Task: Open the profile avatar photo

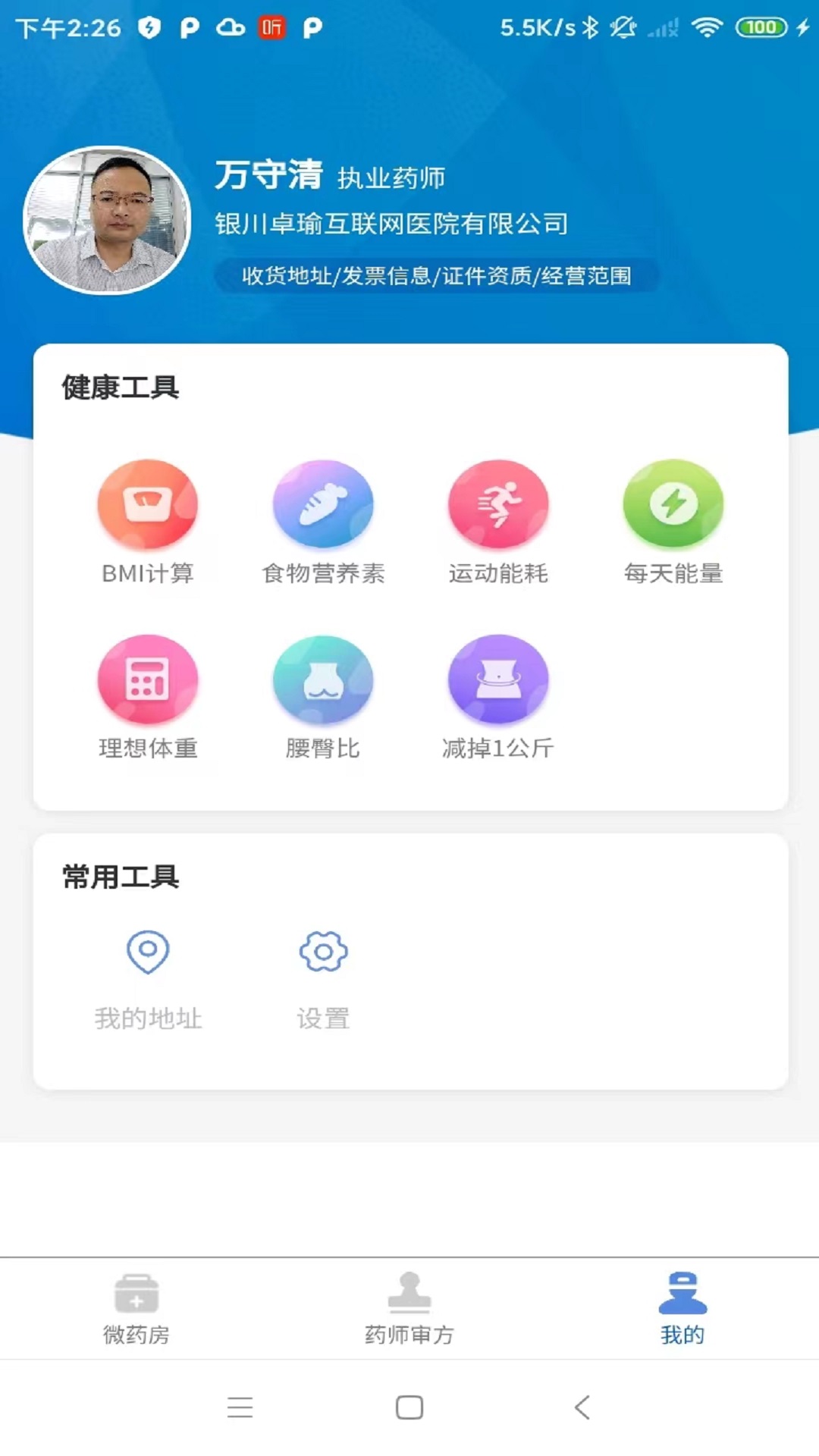Action: [x=107, y=220]
